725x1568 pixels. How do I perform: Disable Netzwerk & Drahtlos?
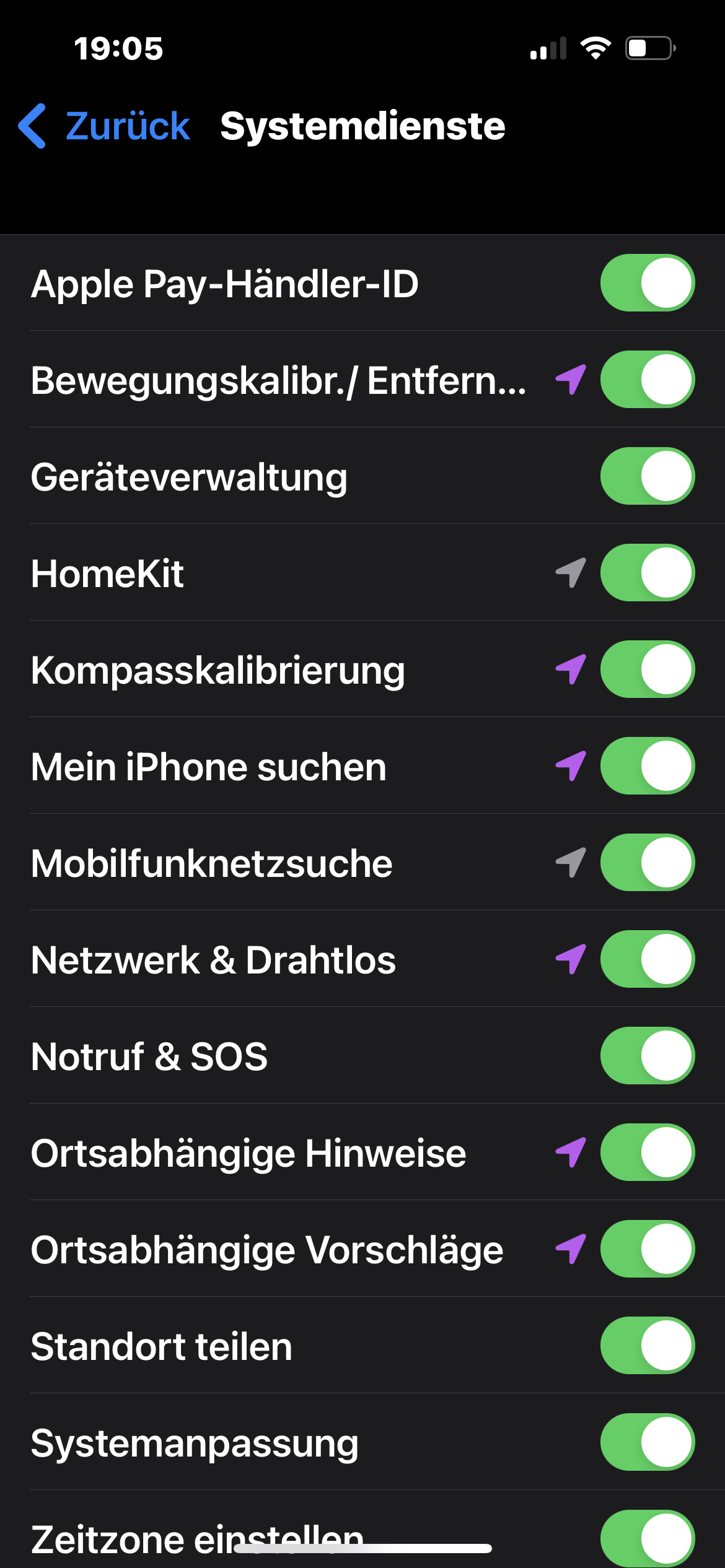647,959
